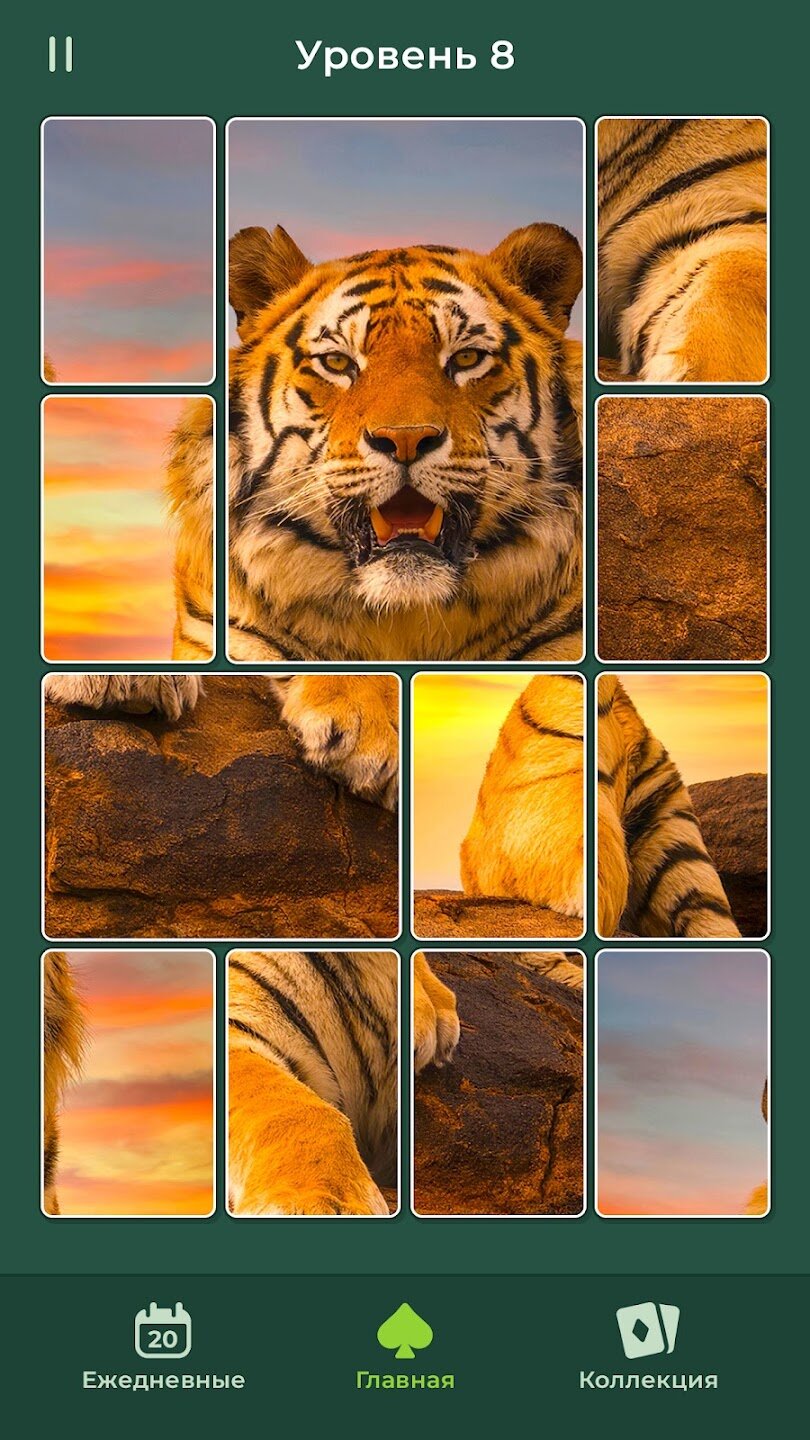This screenshot has width=810, height=1440.
Task: Select the wide rock and paws puzzle piece
Action: pyautogui.click(x=221, y=806)
